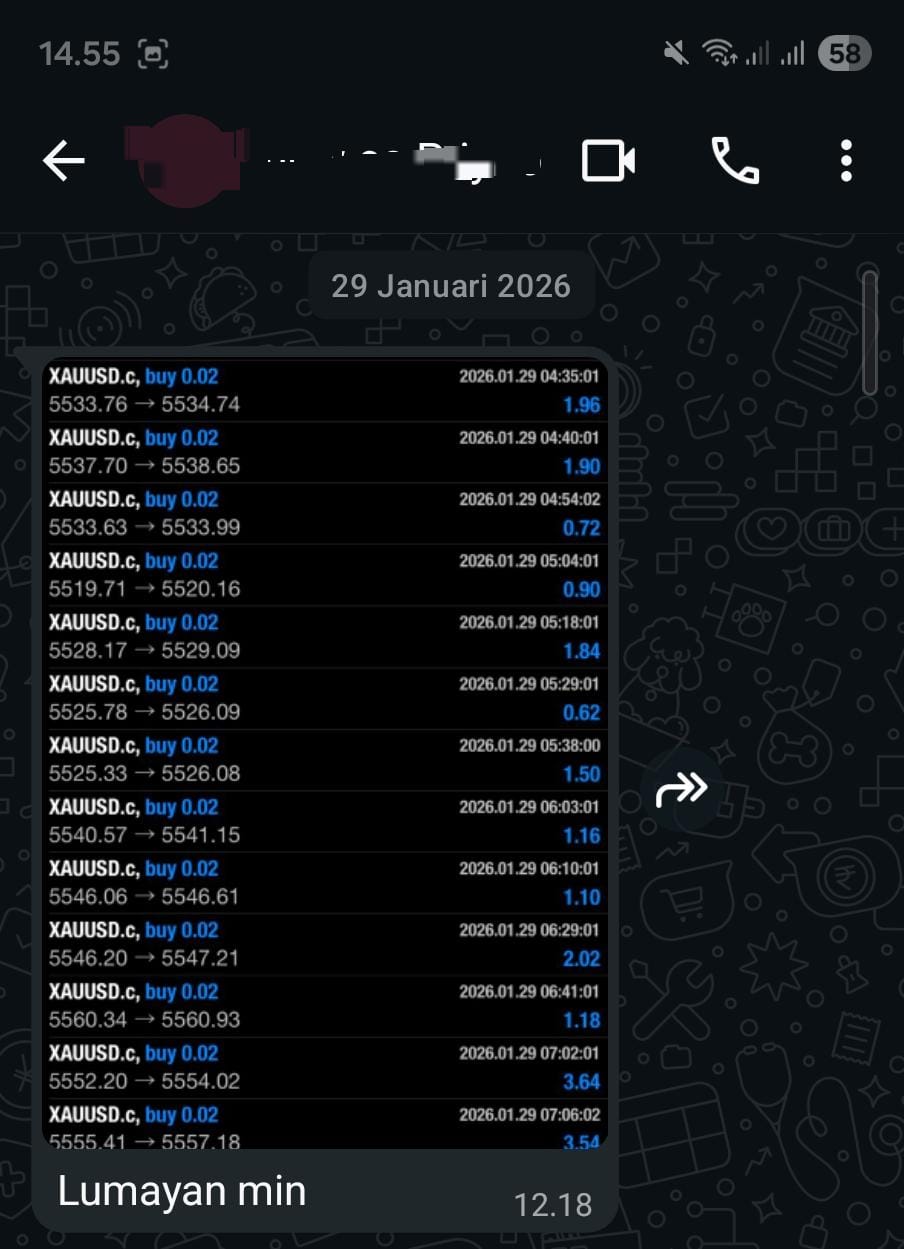Go back to the chat list
904x1249 pixels.
click(x=64, y=161)
